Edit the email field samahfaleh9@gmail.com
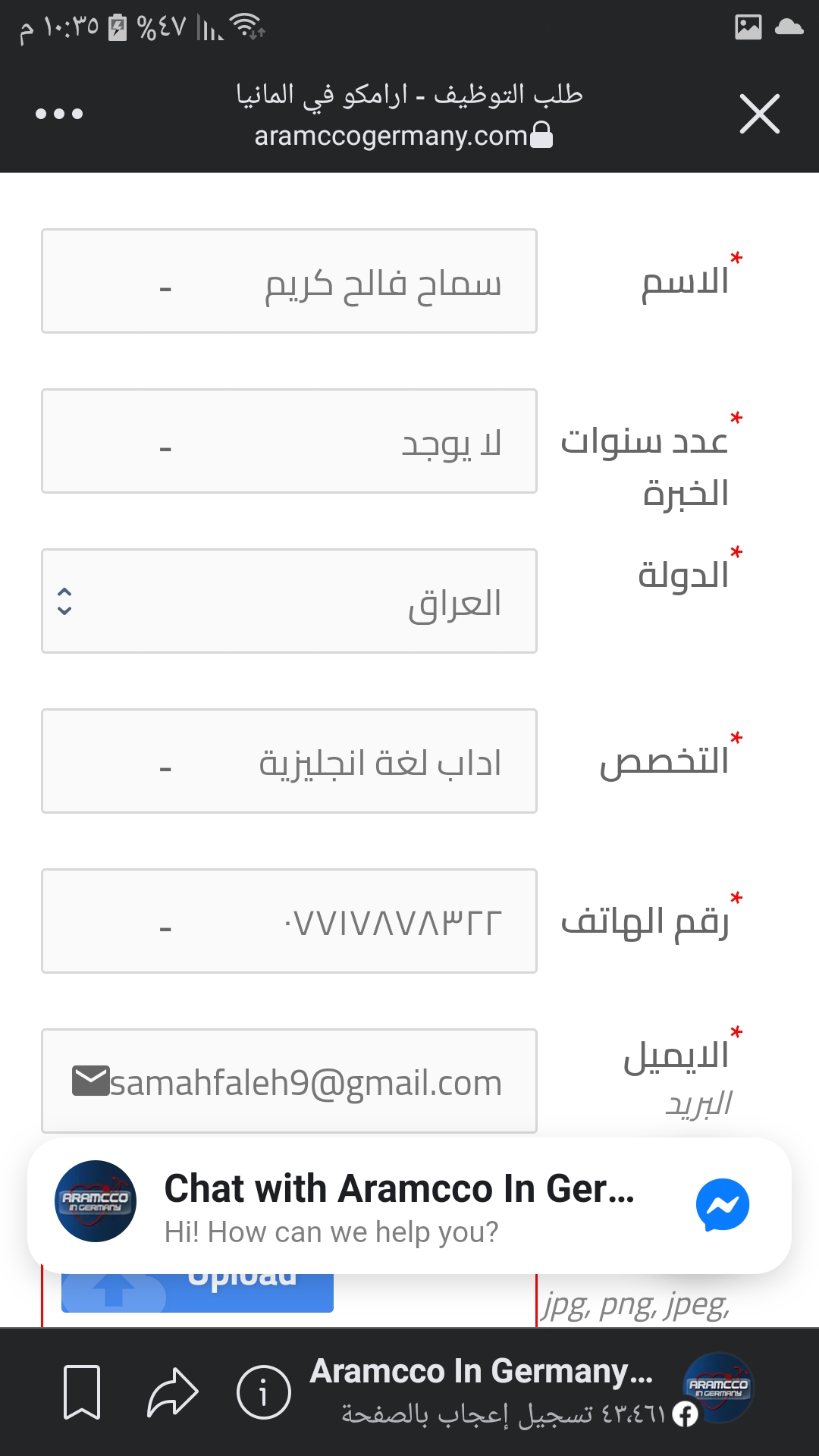This screenshot has width=819, height=1456. point(289,1081)
